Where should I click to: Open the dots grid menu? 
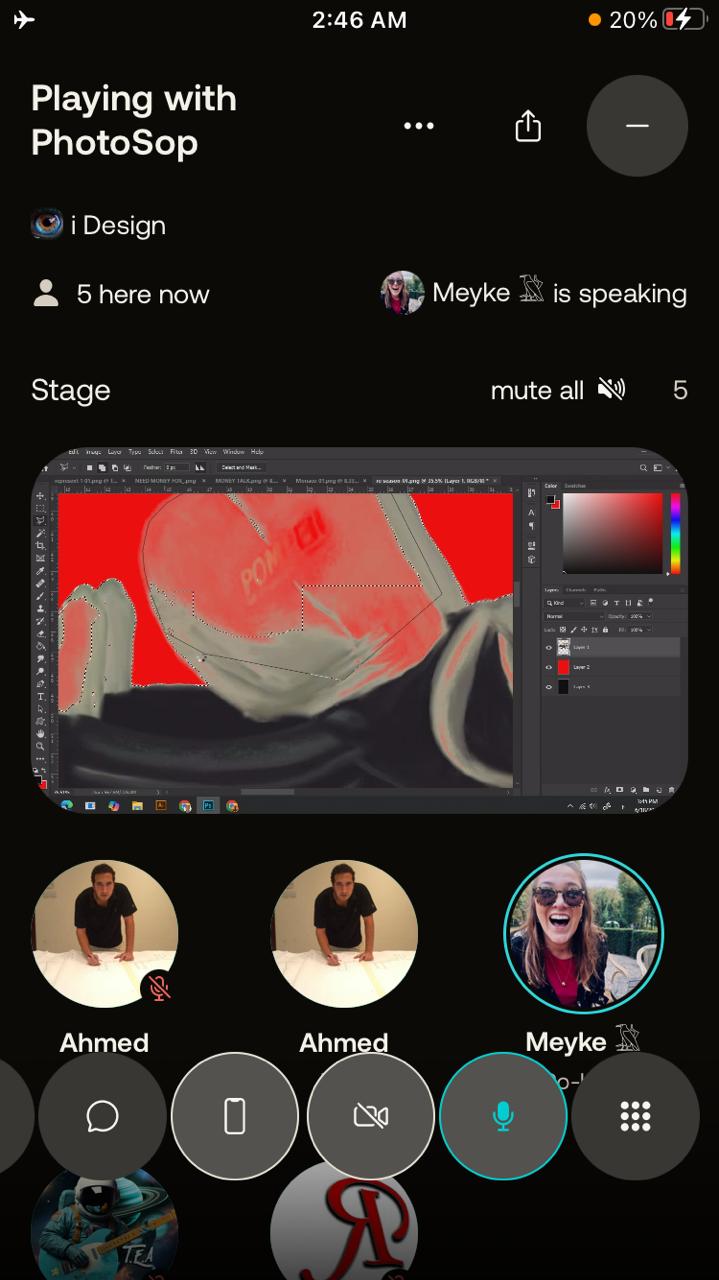click(635, 1116)
